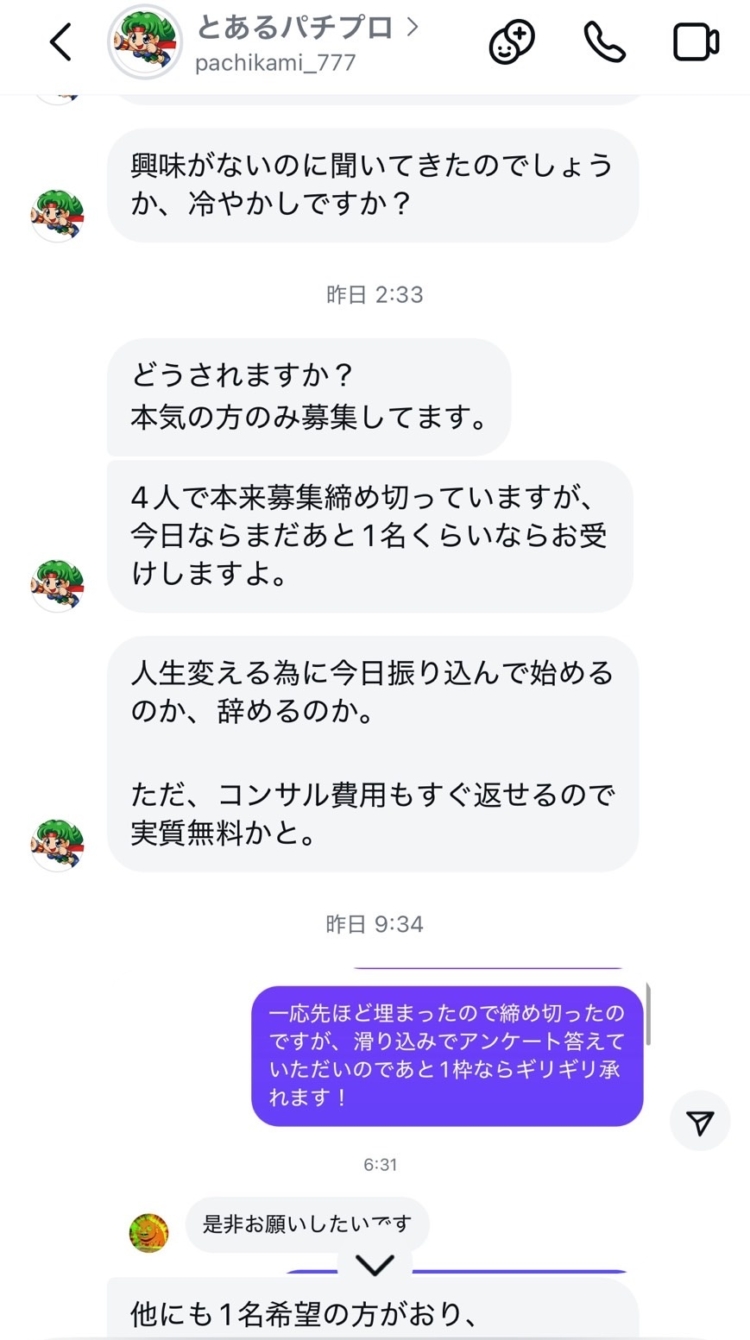
Task: Share the purple image message
Action: point(700,1121)
